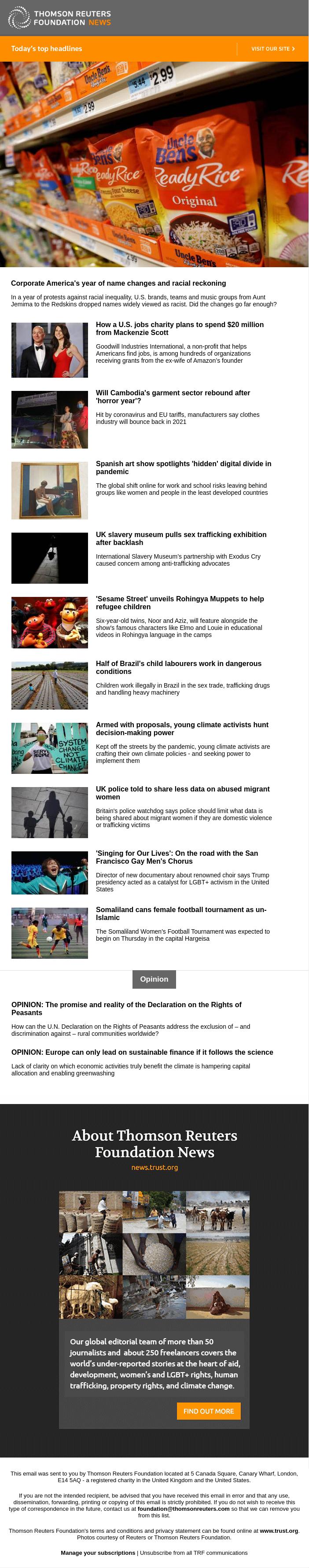Open the www.trust.org link
The width and height of the screenshot is (309, 1568).
tap(279, 1530)
